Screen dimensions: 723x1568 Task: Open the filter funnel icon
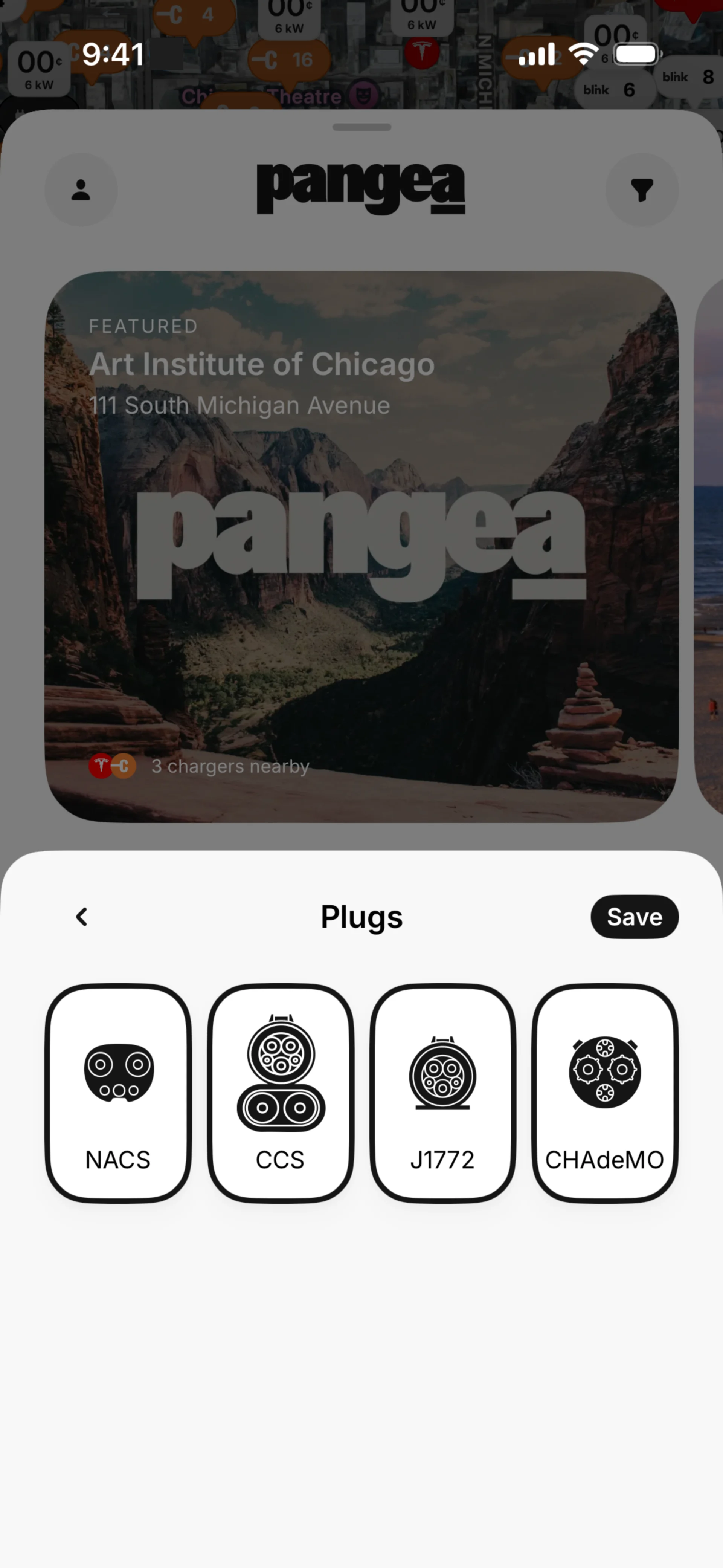click(x=641, y=190)
